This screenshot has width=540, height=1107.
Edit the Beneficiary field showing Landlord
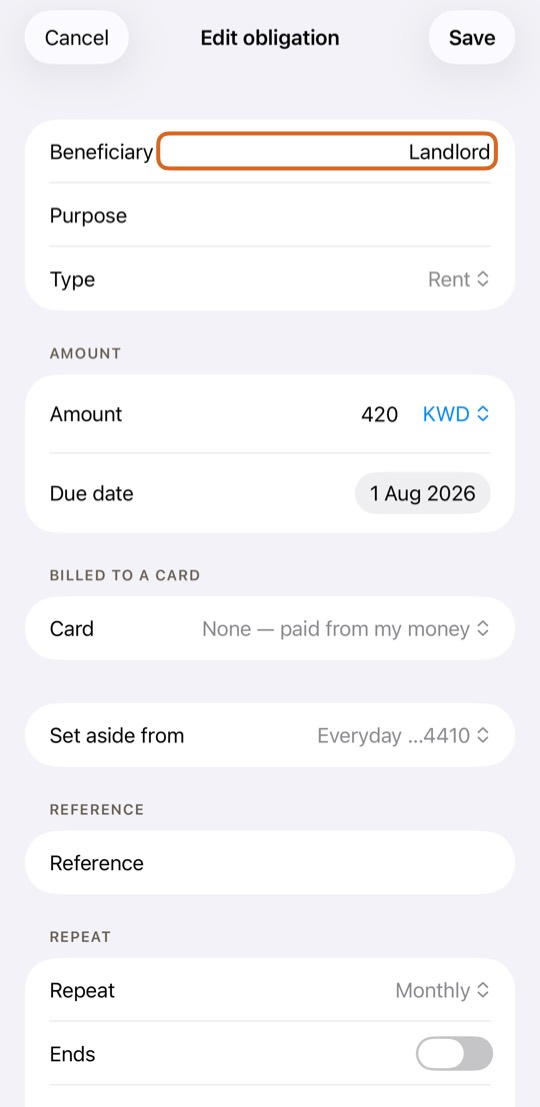click(x=327, y=152)
